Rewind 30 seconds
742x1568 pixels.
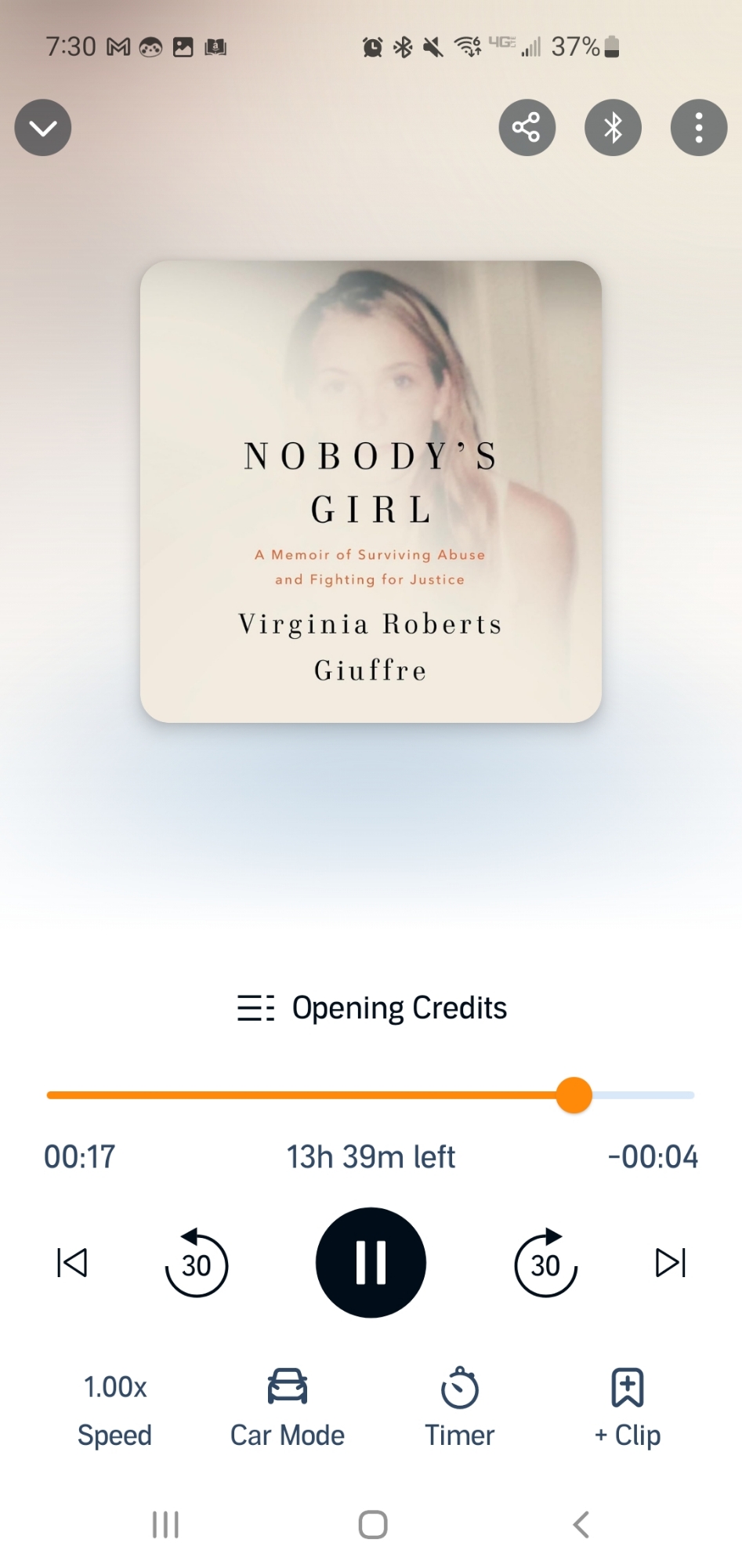[x=196, y=1263]
